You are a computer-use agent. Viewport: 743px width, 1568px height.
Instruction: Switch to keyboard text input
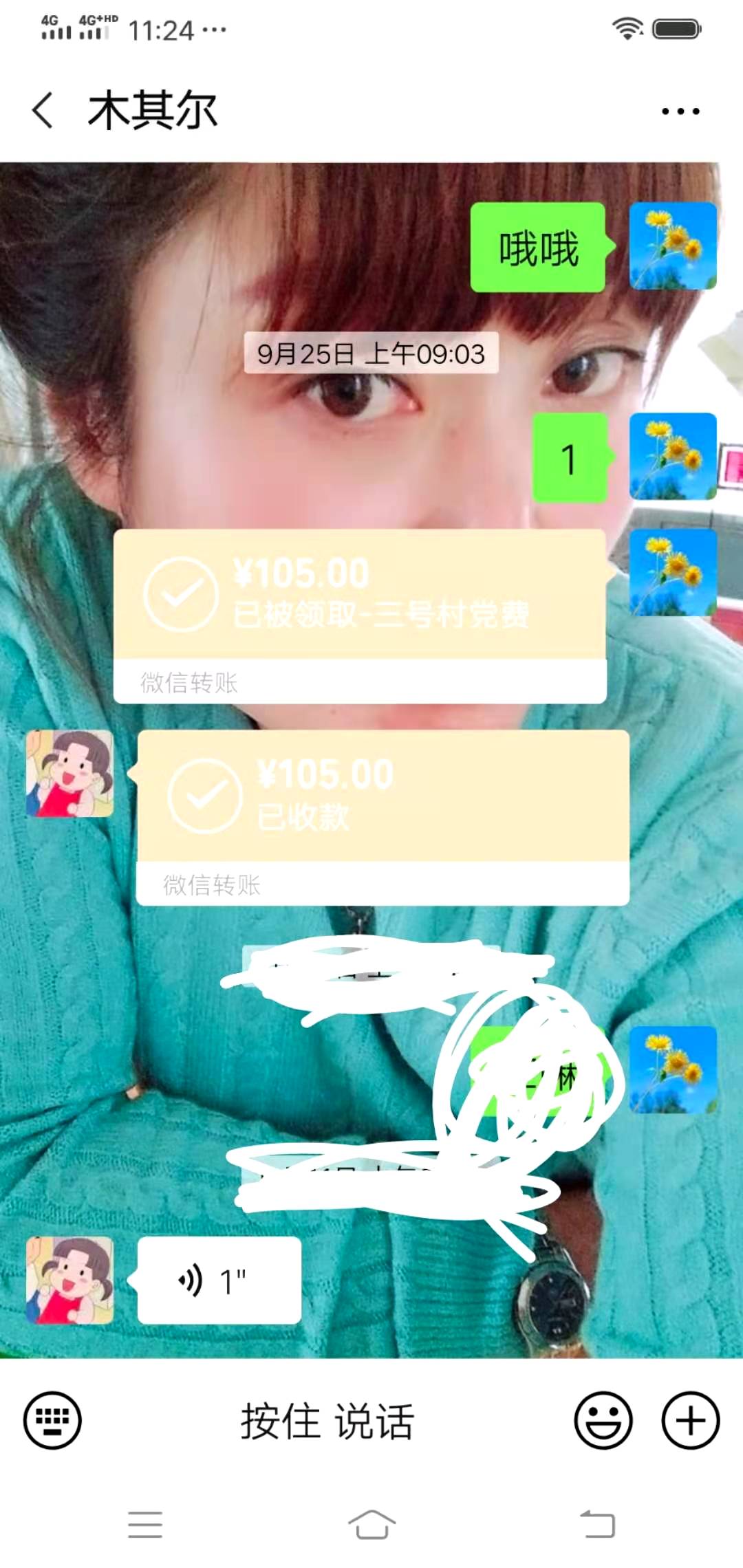tap(52, 1421)
